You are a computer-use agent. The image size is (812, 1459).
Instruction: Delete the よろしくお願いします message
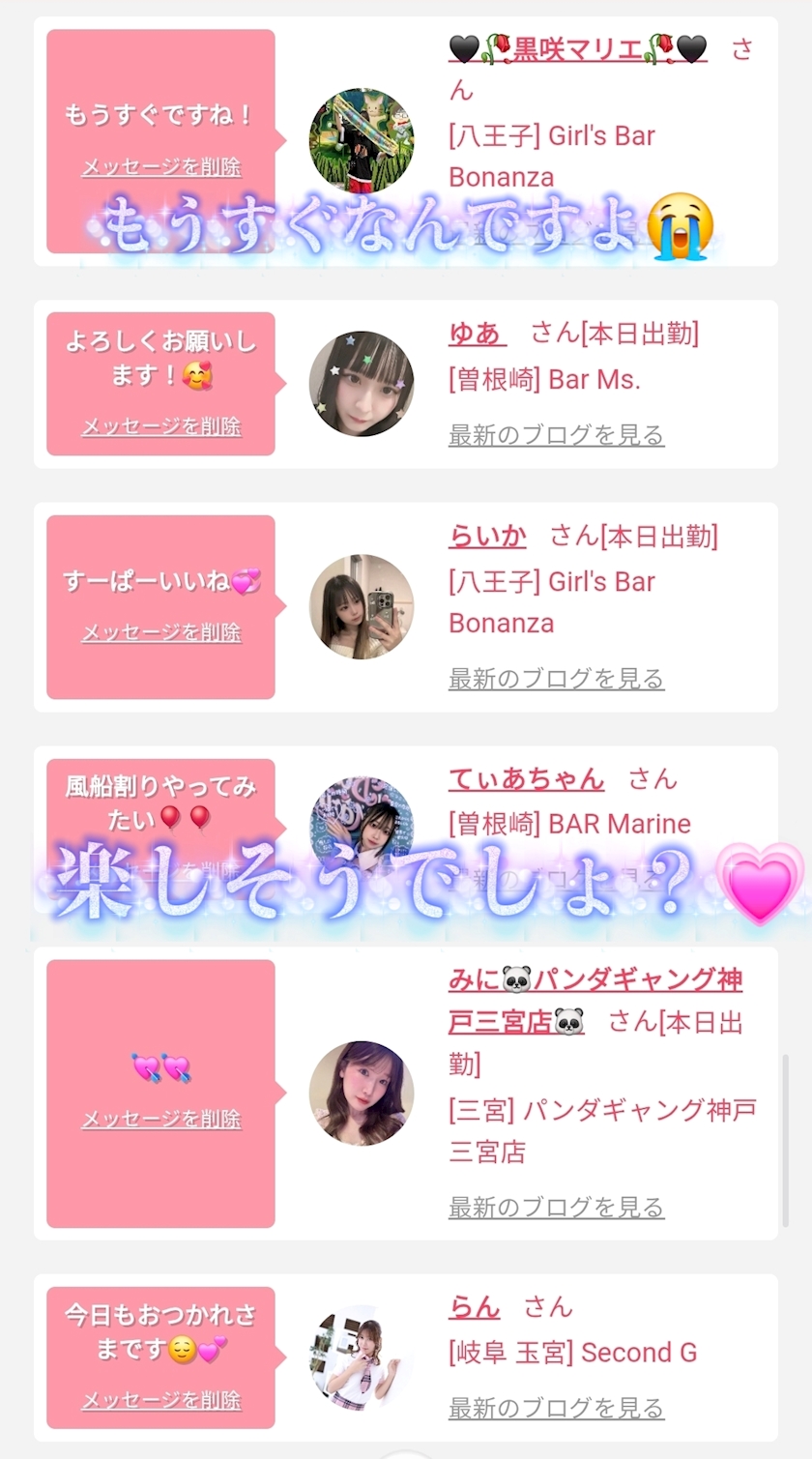(x=161, y=426)
